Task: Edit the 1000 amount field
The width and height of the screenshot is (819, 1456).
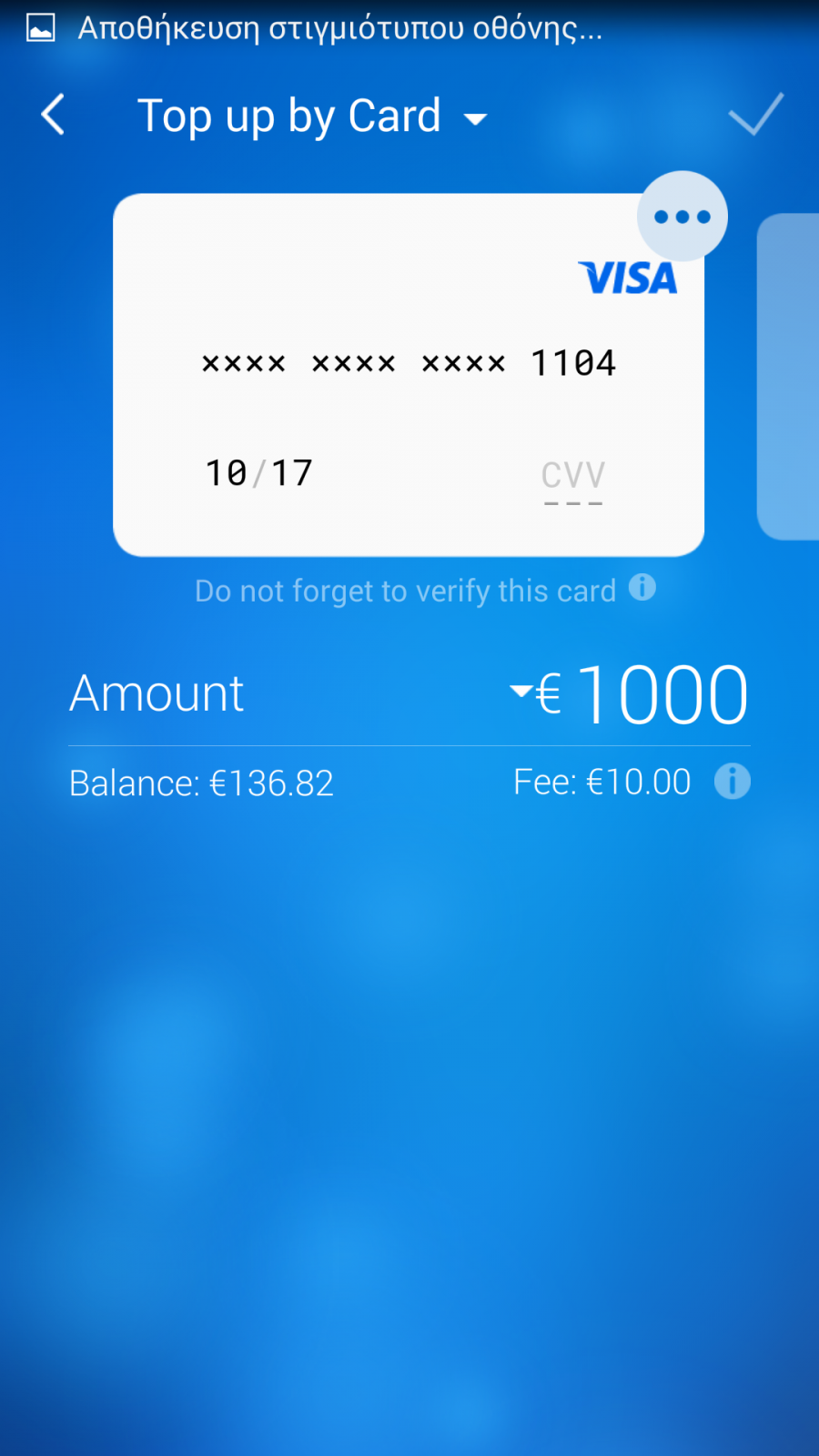Action: [x=662, y=694]
